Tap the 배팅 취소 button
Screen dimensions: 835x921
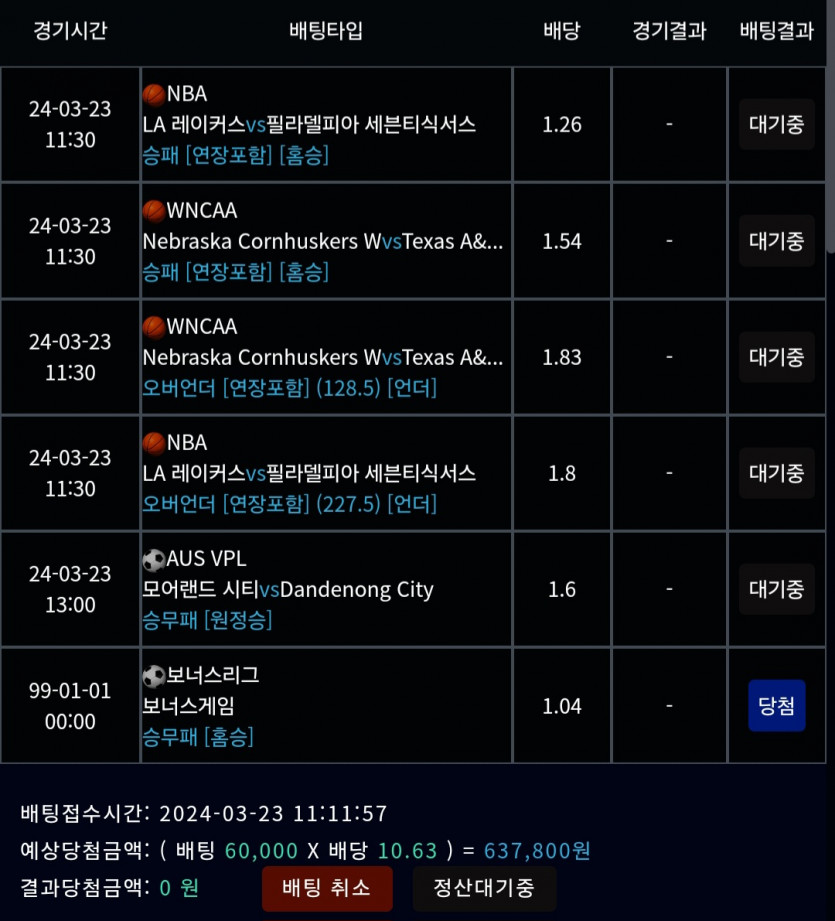pyautogui.click(x=327, y=888)
